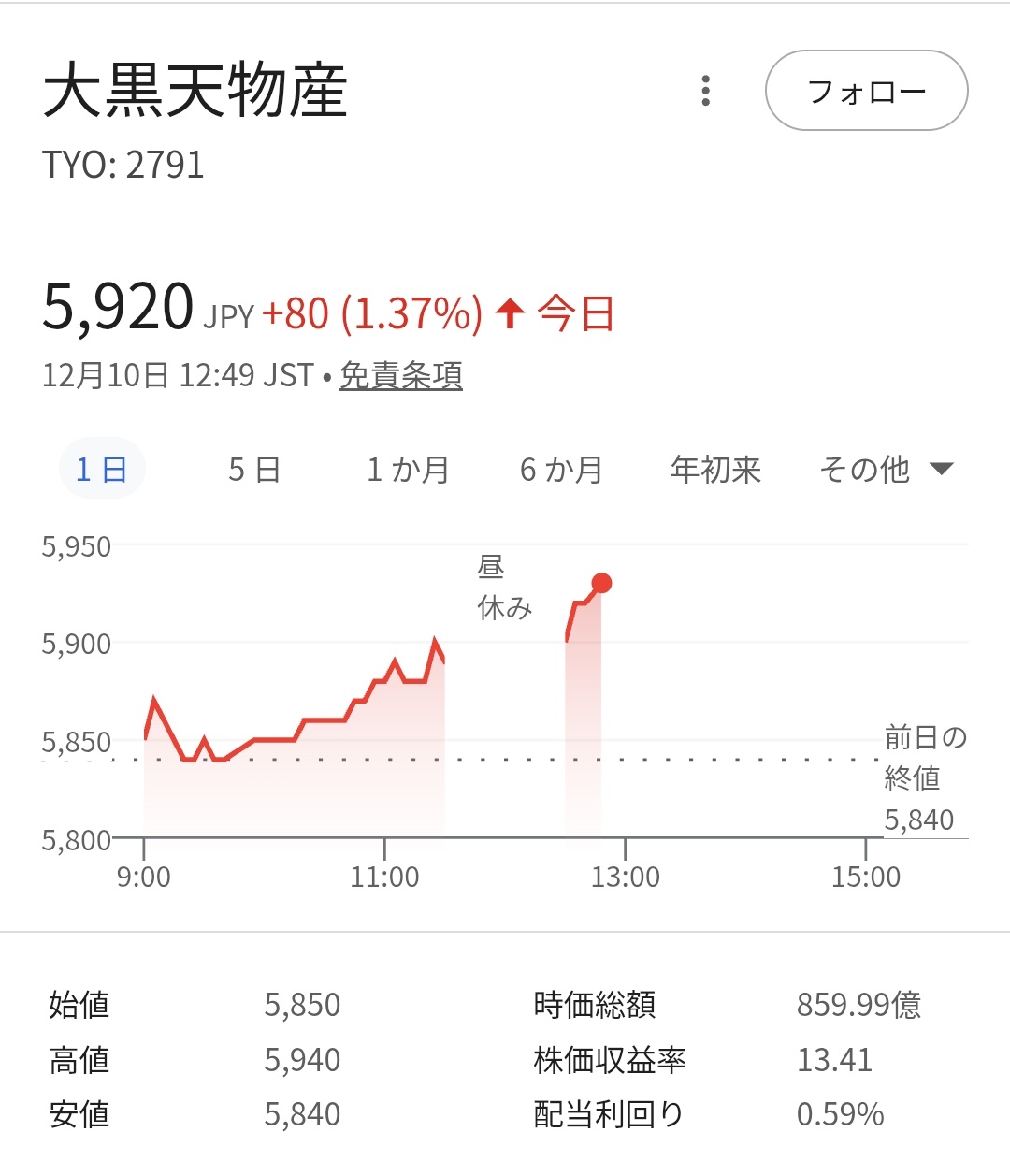Screen dimensions: 1010x1176
Task: Show the 1か月 price chart
Action: pos(408,469)
